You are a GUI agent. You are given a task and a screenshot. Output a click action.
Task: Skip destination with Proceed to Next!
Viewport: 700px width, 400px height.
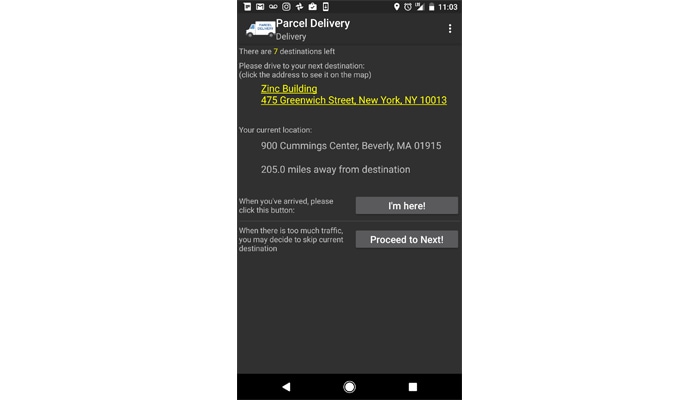[406, 240]
